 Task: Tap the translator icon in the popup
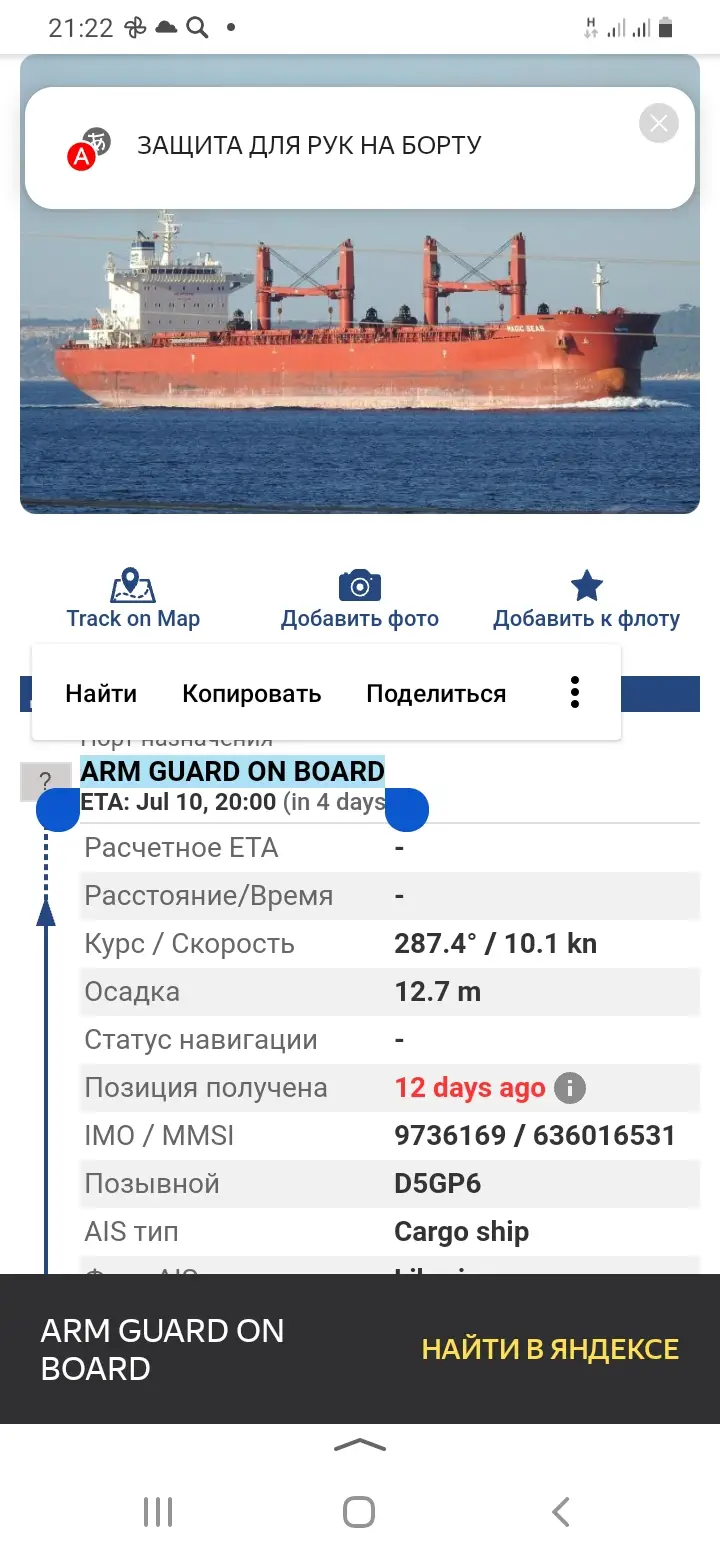(x=88, y=147)
